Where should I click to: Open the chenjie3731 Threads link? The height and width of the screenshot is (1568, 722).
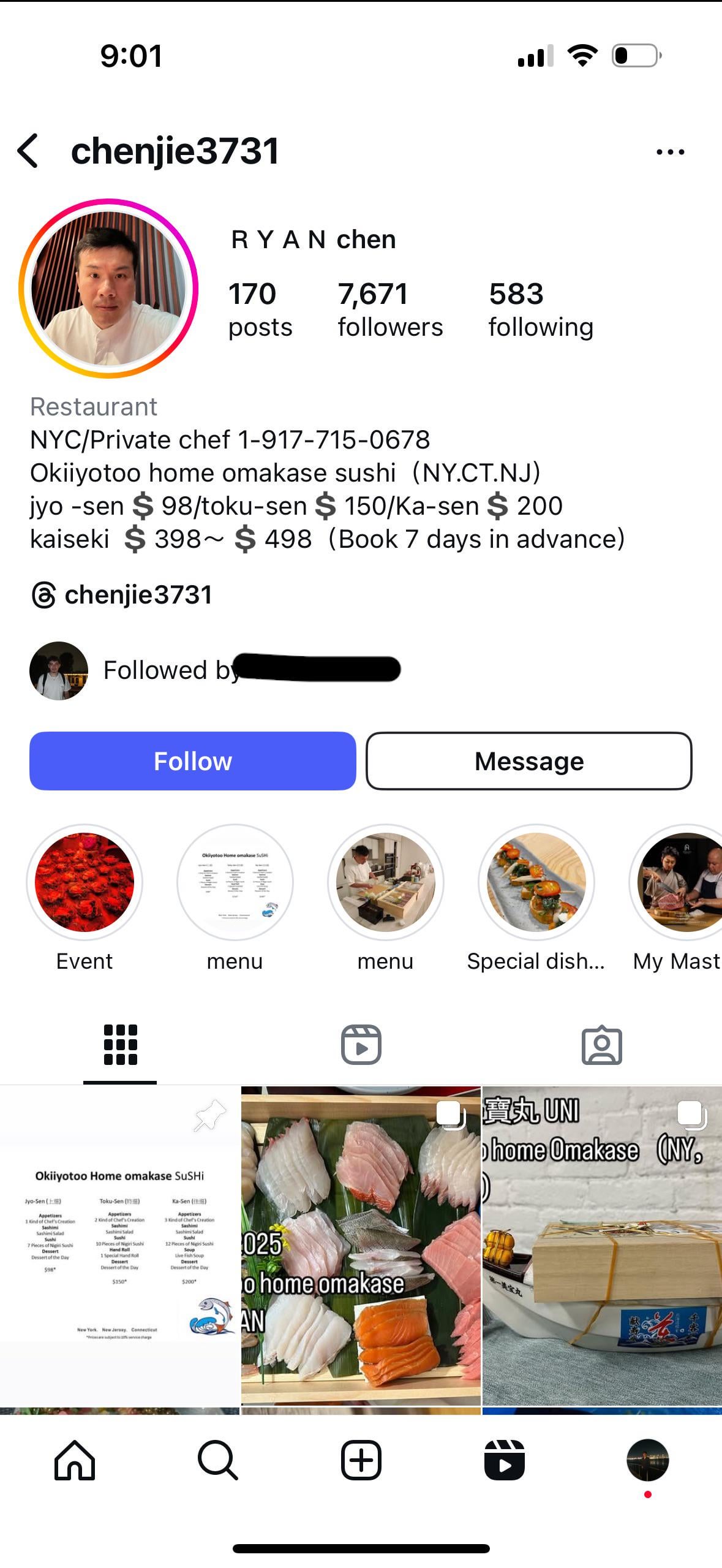(x=121, y=595)
